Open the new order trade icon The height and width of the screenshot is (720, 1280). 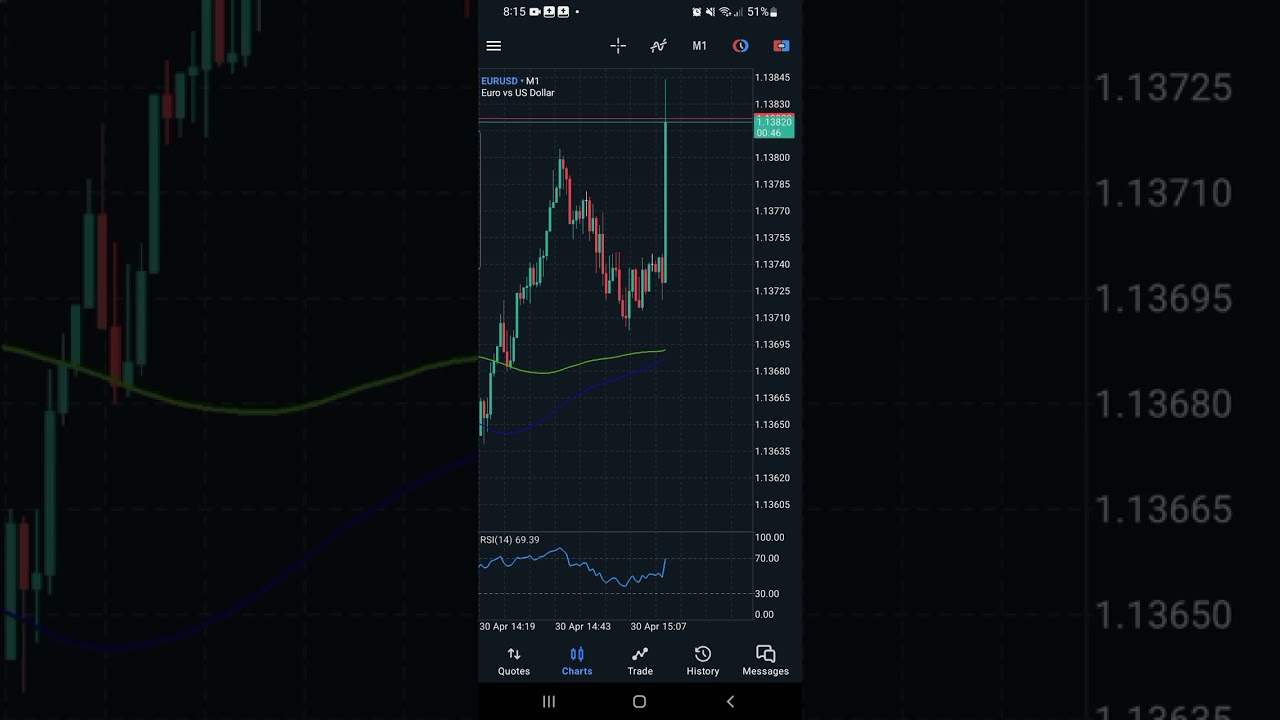click(781, 46)
